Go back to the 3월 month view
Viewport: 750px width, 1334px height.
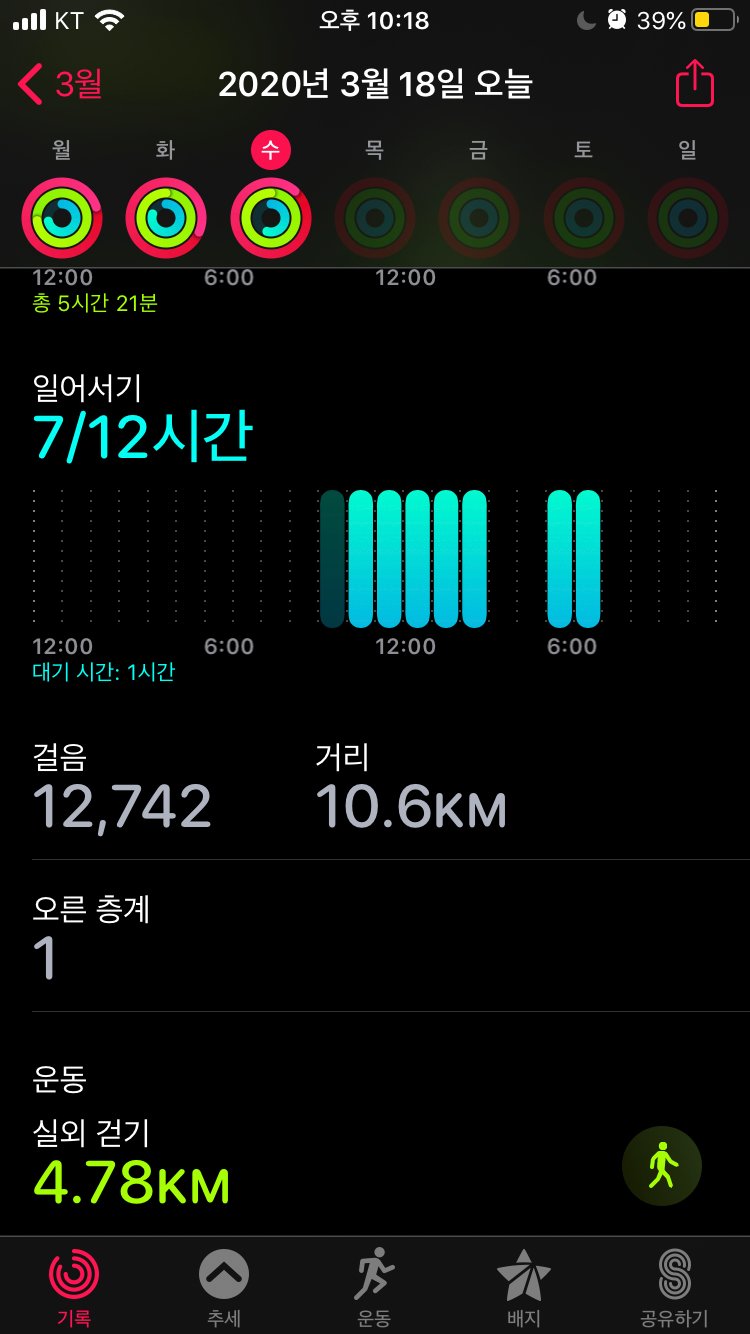click(60, 85)
